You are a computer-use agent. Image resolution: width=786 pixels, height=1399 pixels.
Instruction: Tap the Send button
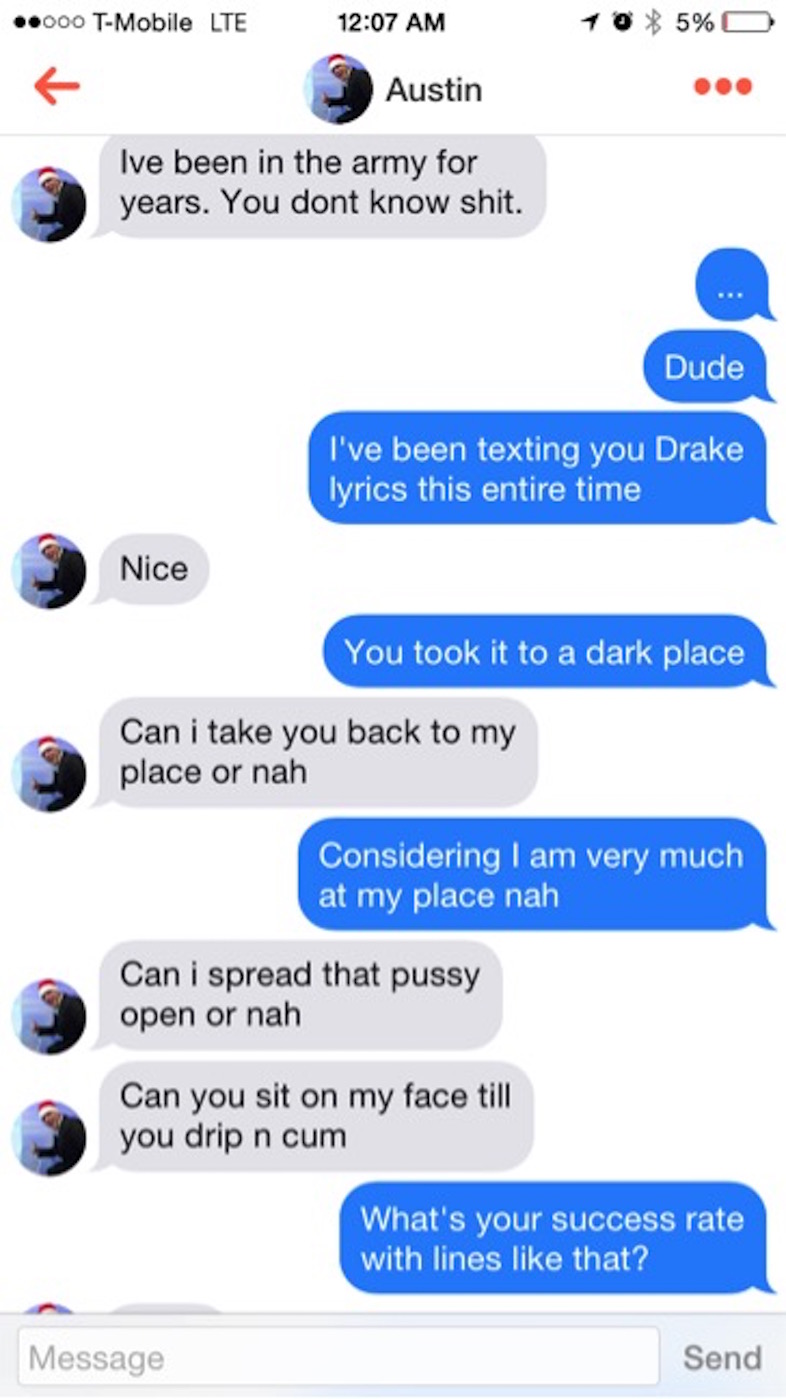722,1357
